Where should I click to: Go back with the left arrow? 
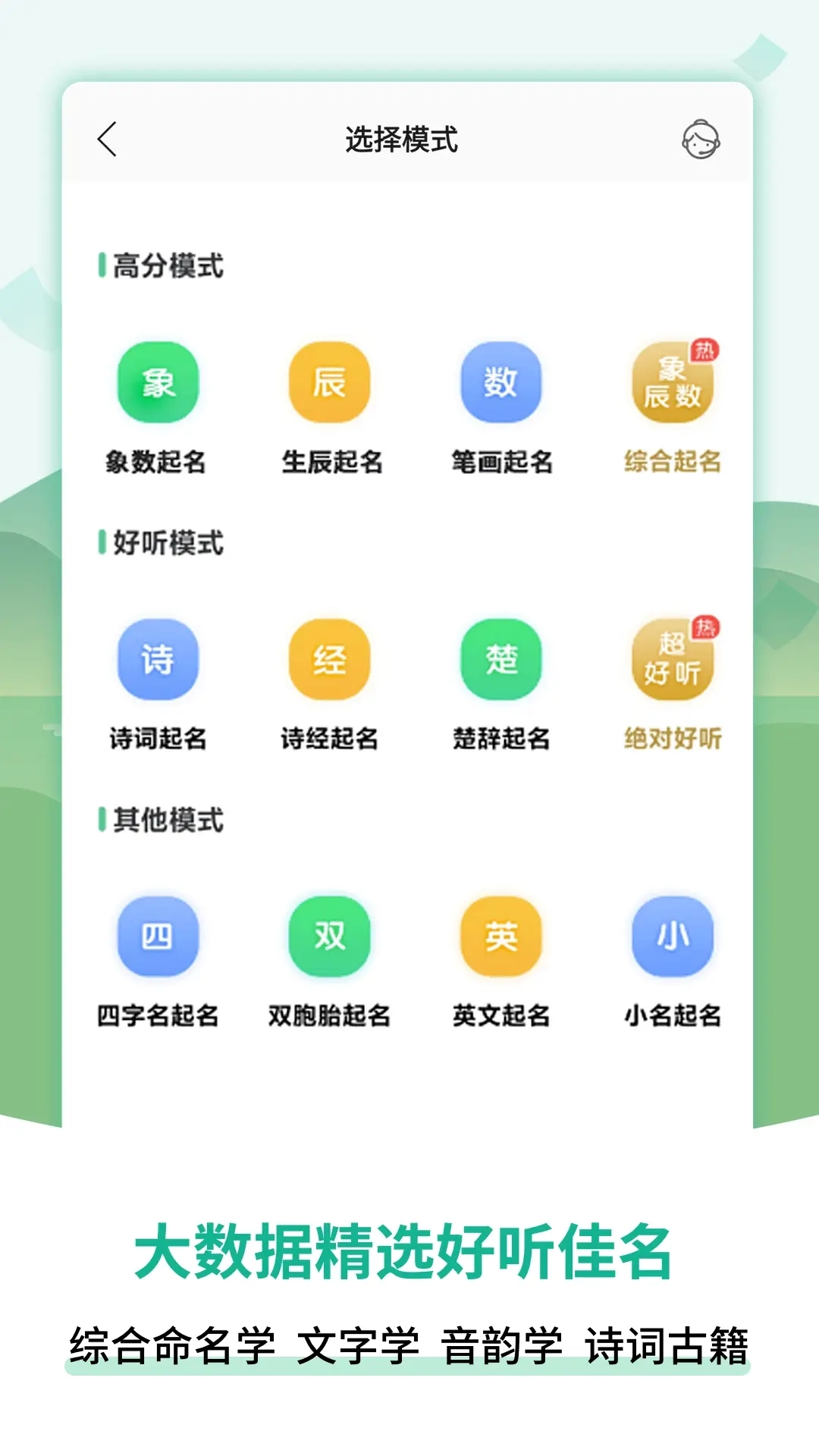(x=108, y=139)
